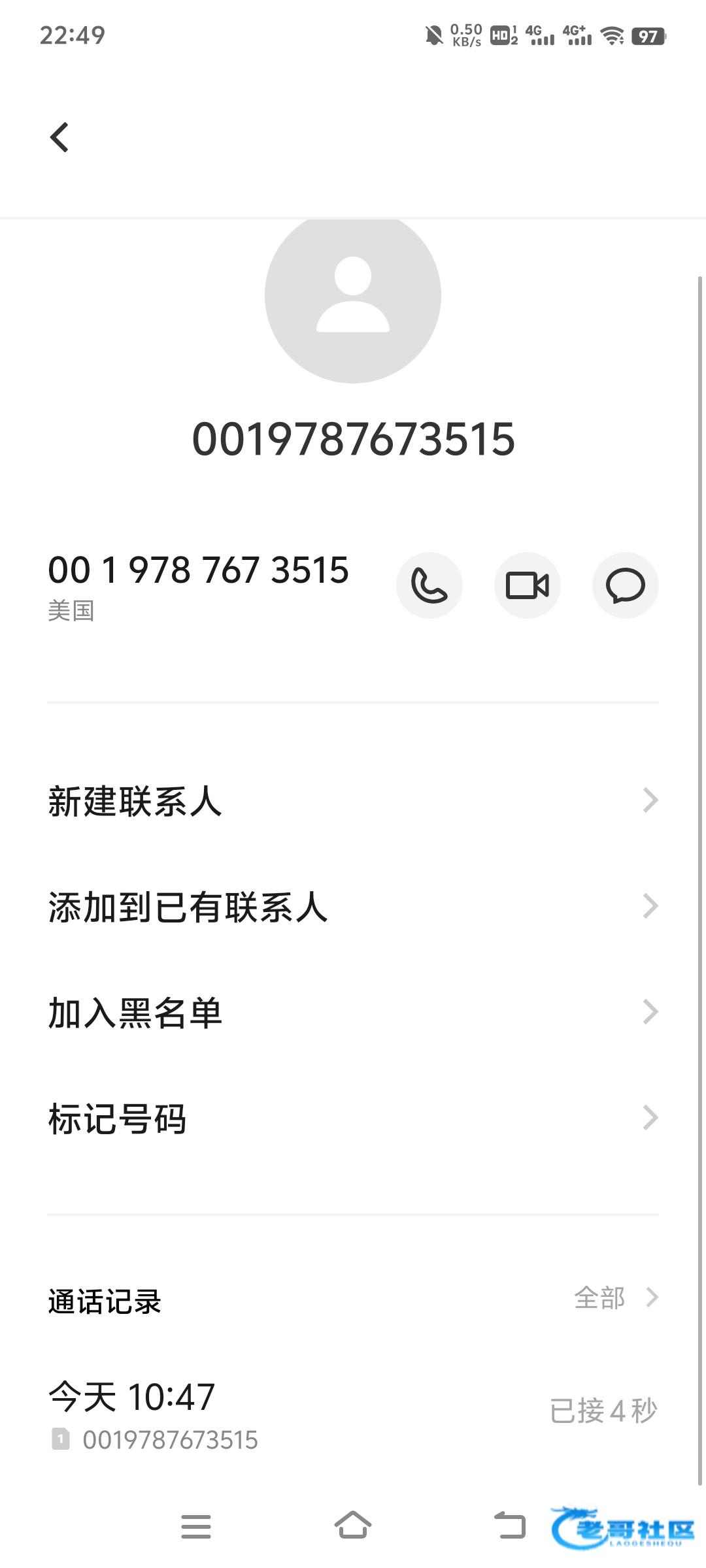Call 00 1 978 767 3515
The image size is (706, 1568).
[429, 585]
